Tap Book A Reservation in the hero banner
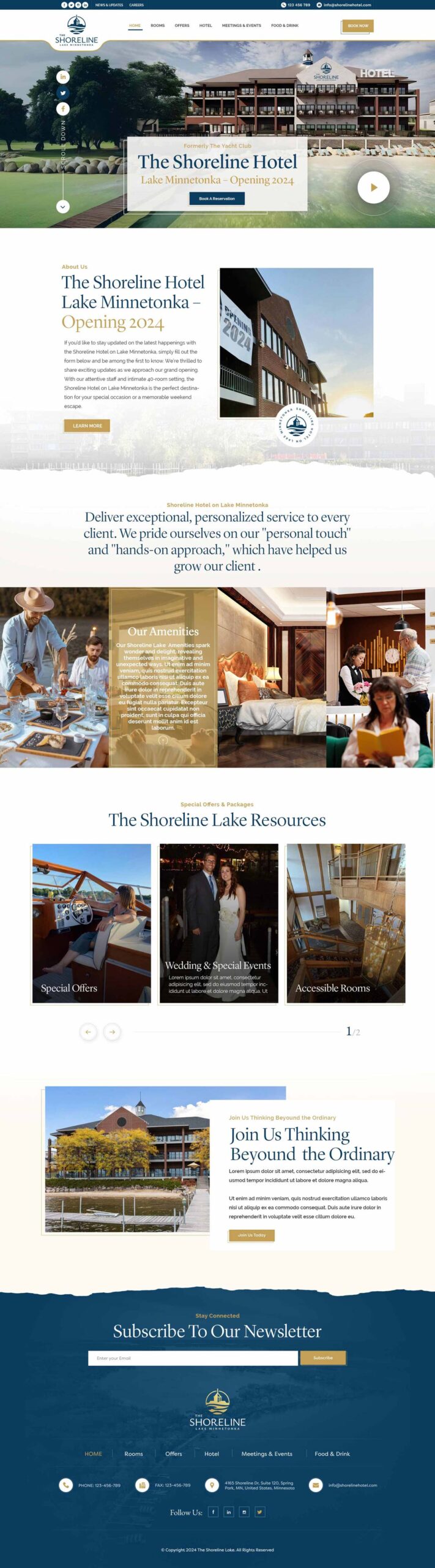The height and width of the screenshot is (1568, 435). 217,198
